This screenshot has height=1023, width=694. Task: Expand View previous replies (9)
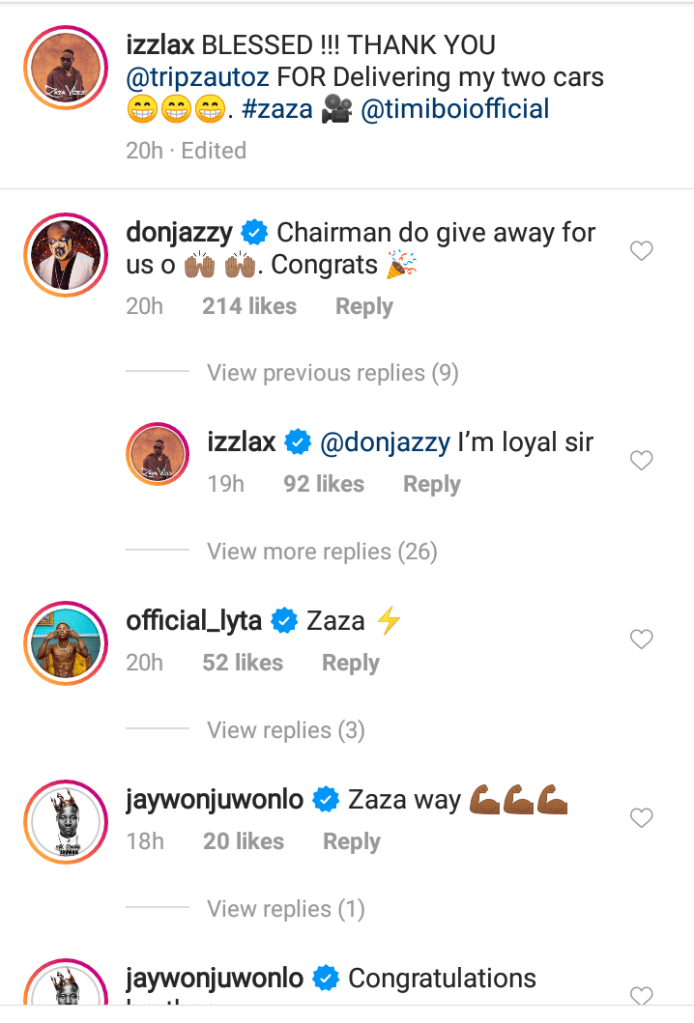click(x=332, y=373)
